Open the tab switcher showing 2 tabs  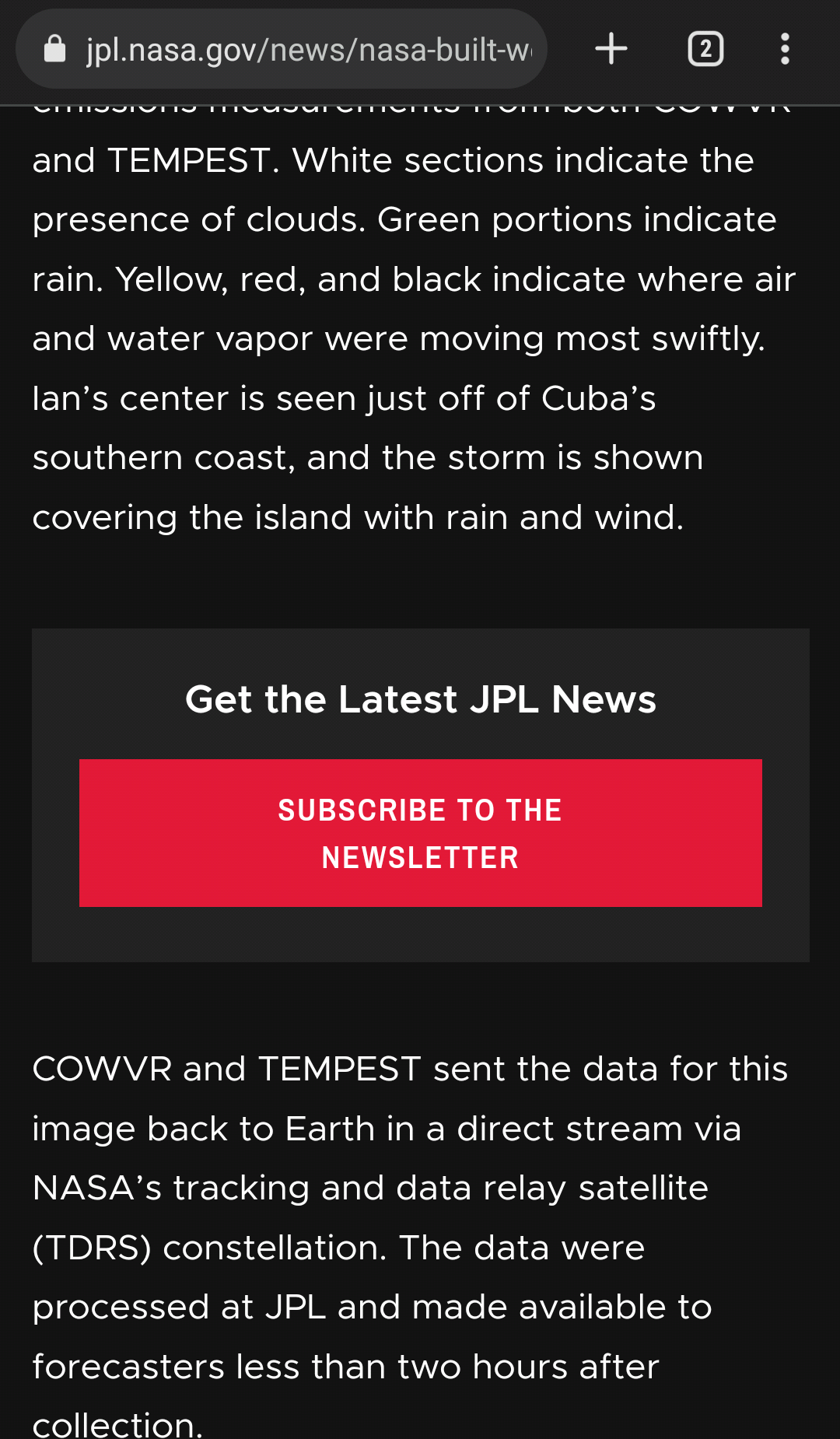point(705,49)
